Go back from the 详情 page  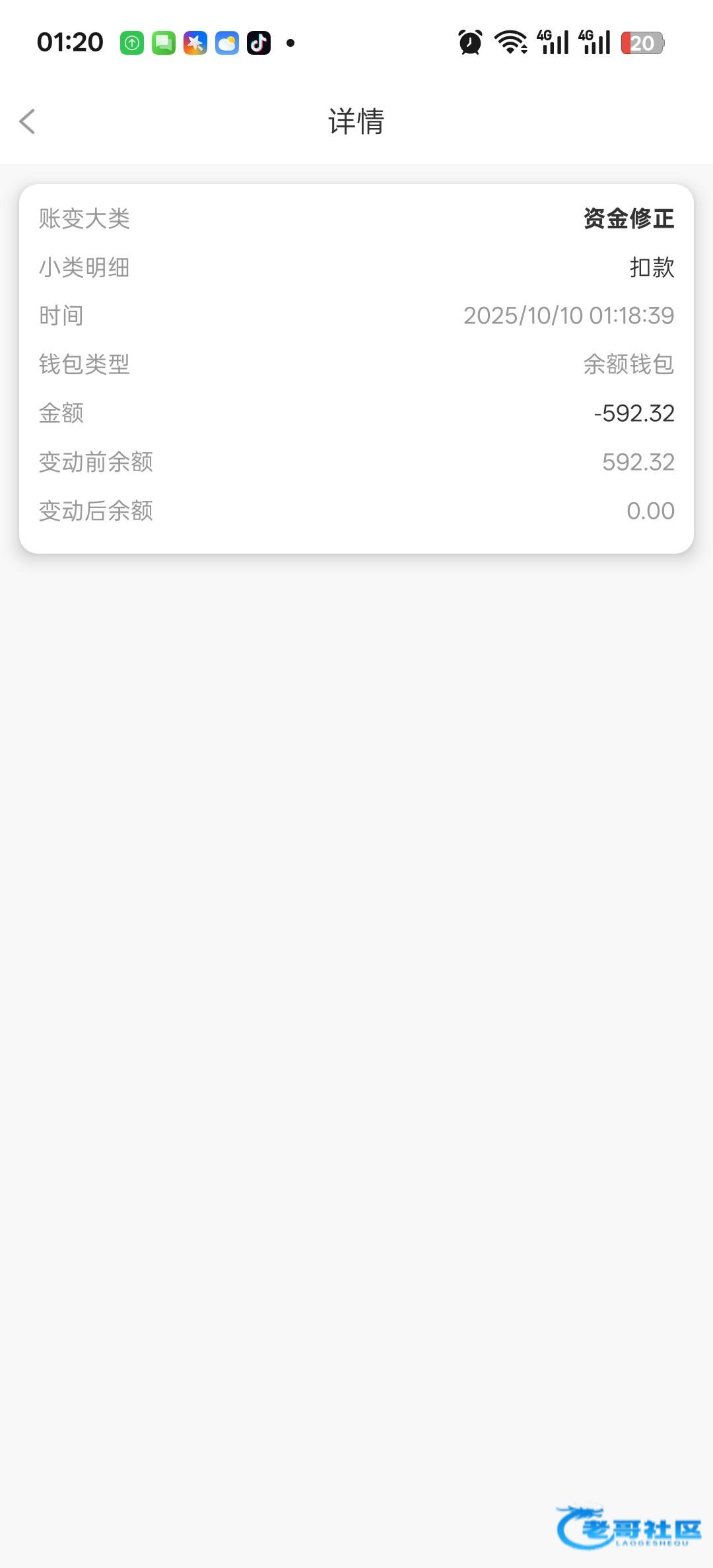pos(28,121)
